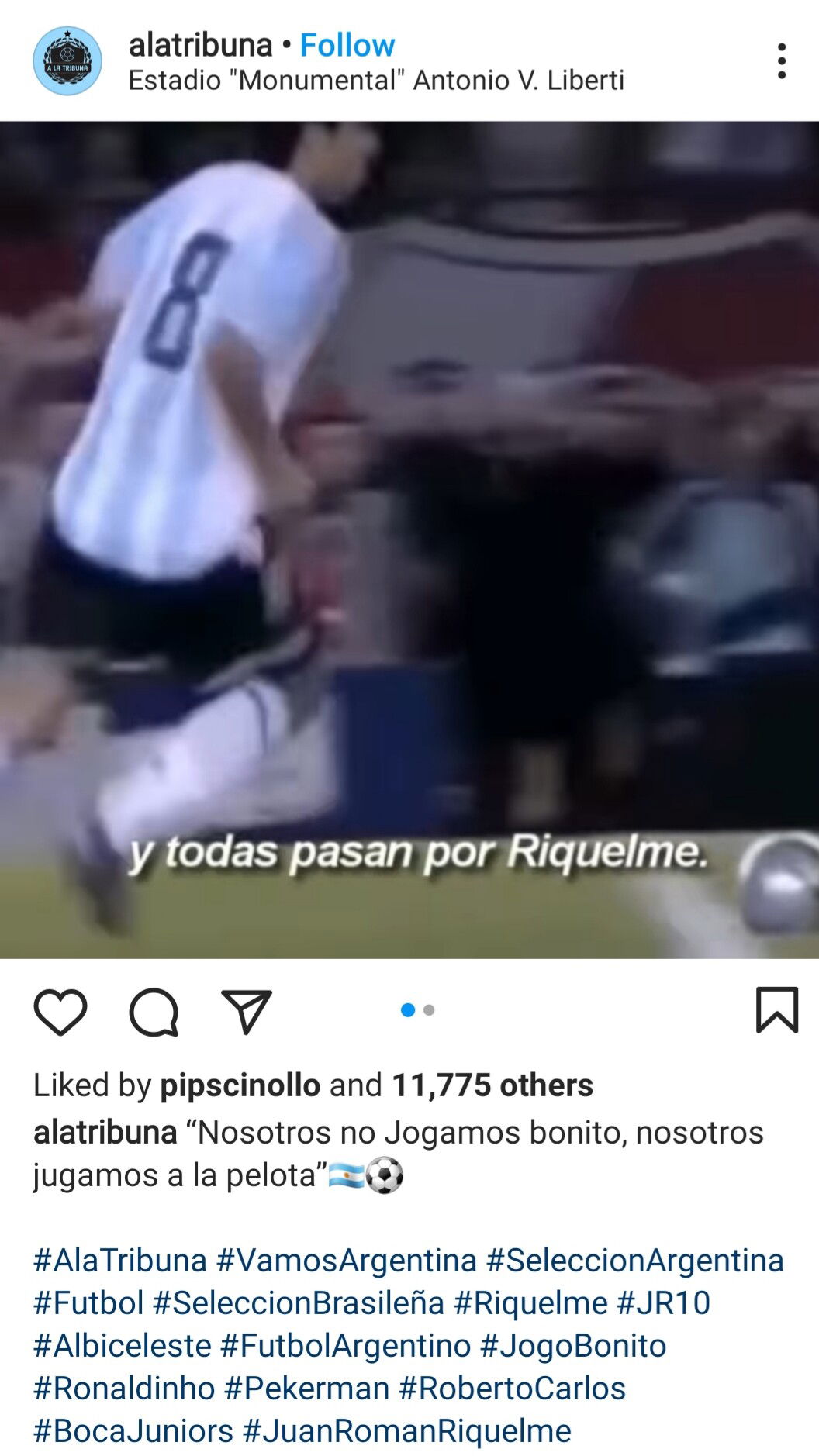The width and height of the screenshot is (819, 1456).
Task: Open the post overflow menu
Action: [x=782, y=60]
